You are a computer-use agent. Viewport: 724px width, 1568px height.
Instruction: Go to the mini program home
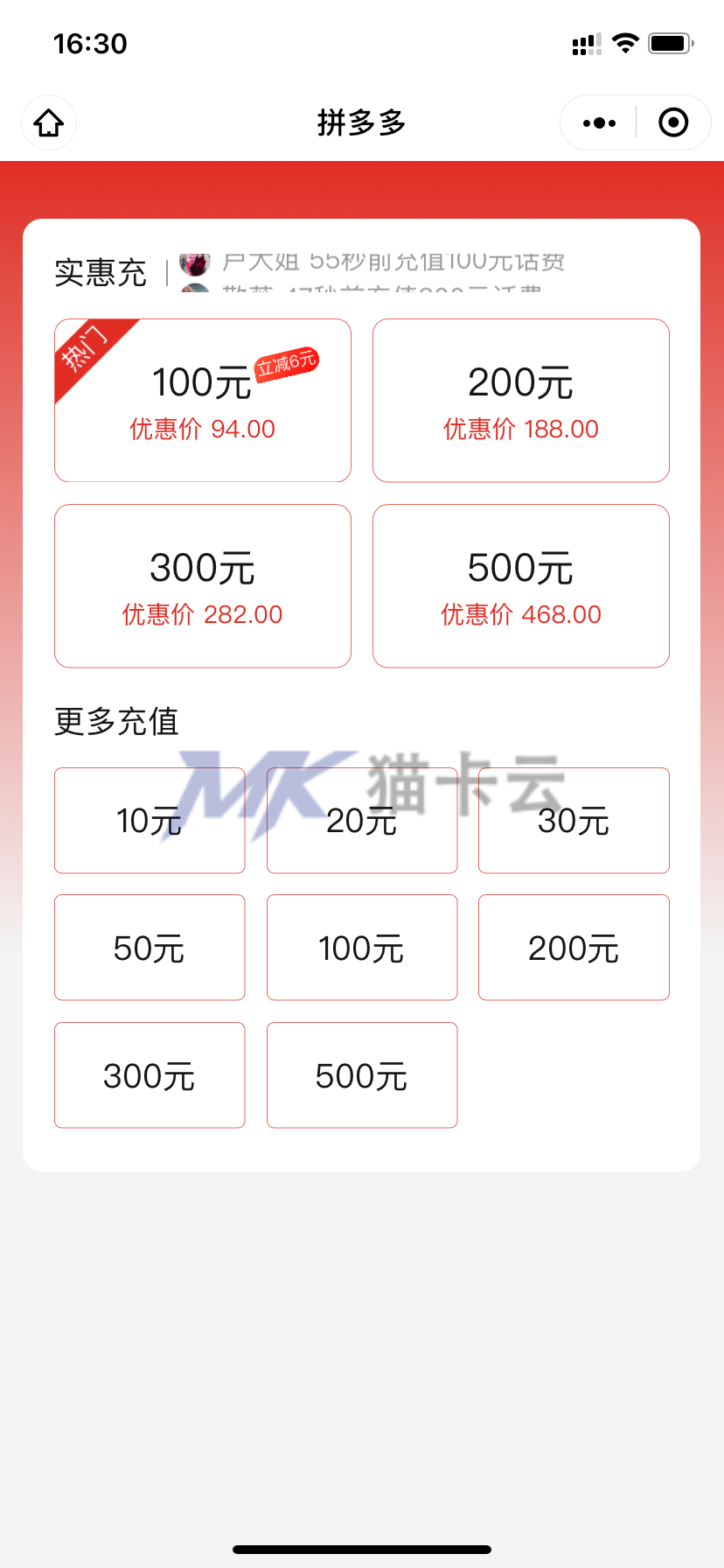click(49, 122)
